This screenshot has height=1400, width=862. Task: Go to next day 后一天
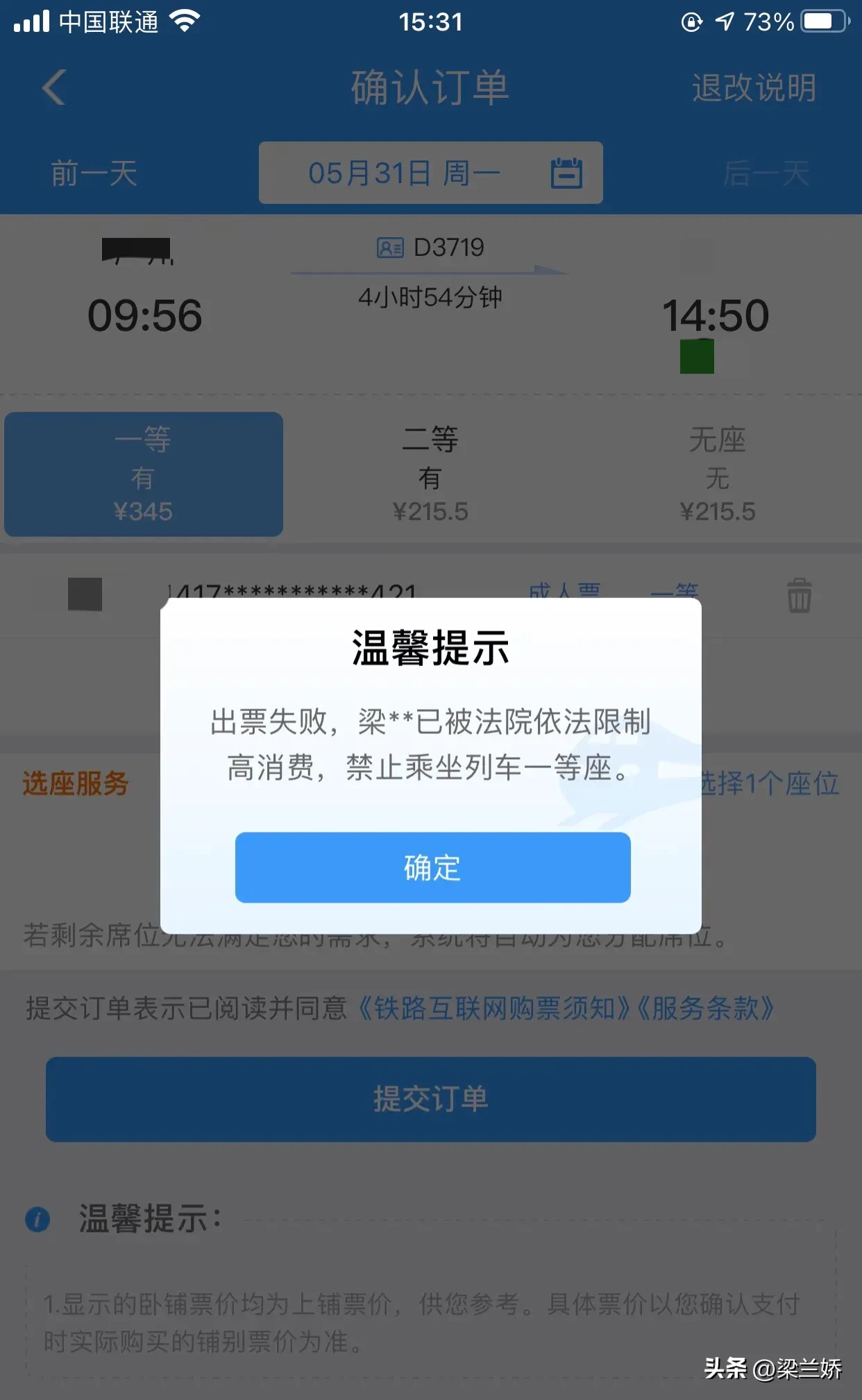point(766,173)
